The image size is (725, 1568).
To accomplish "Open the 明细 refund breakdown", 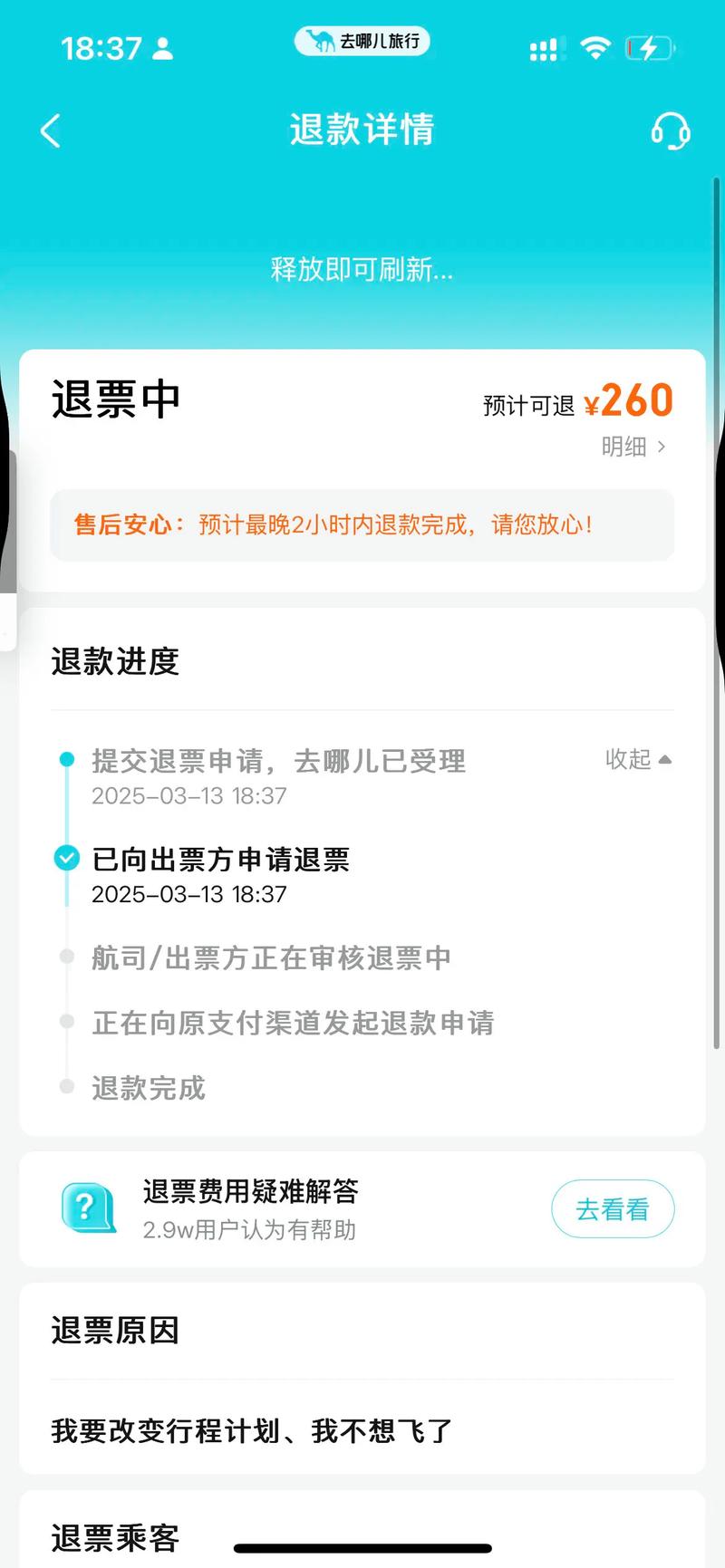I will [x=633, y=447].
